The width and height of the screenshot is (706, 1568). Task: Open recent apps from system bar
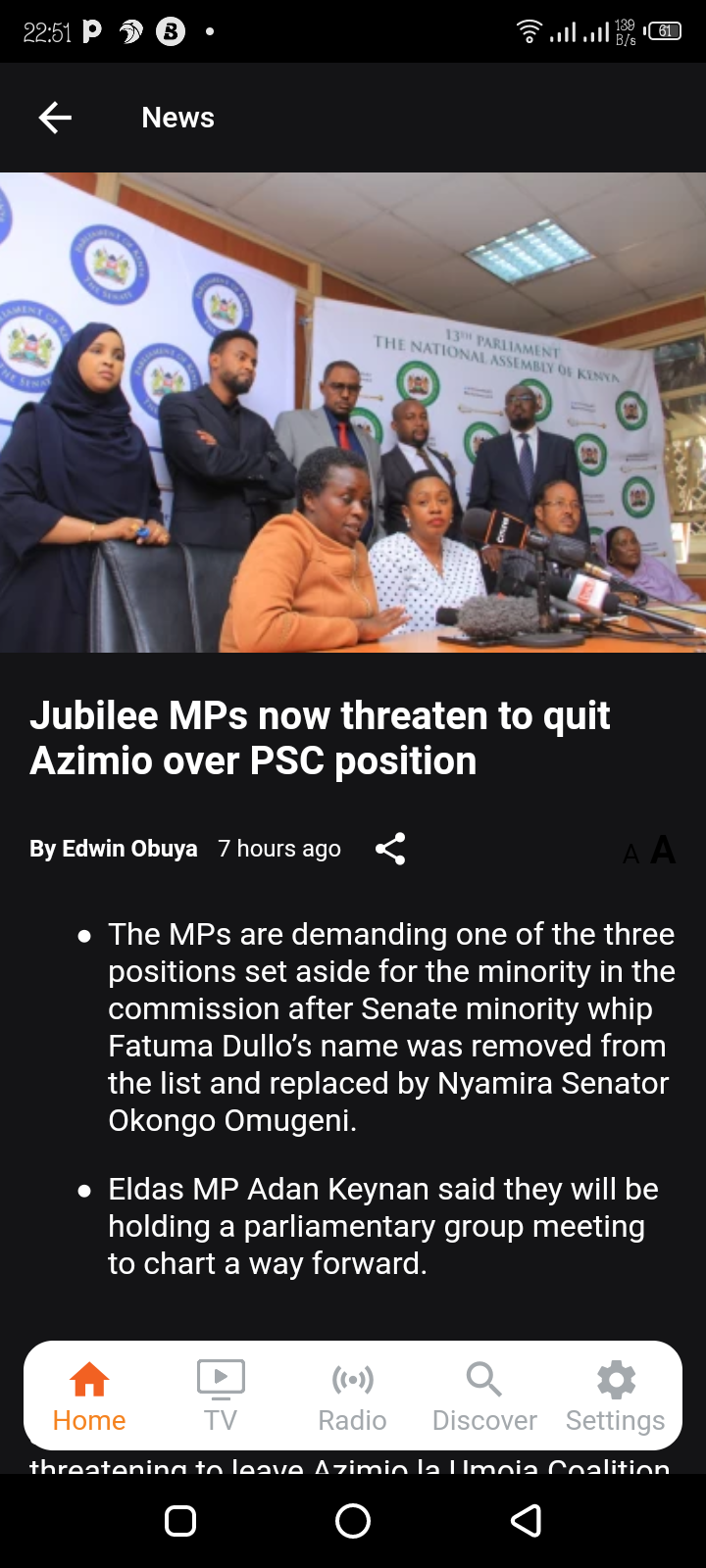[180, 1521]
